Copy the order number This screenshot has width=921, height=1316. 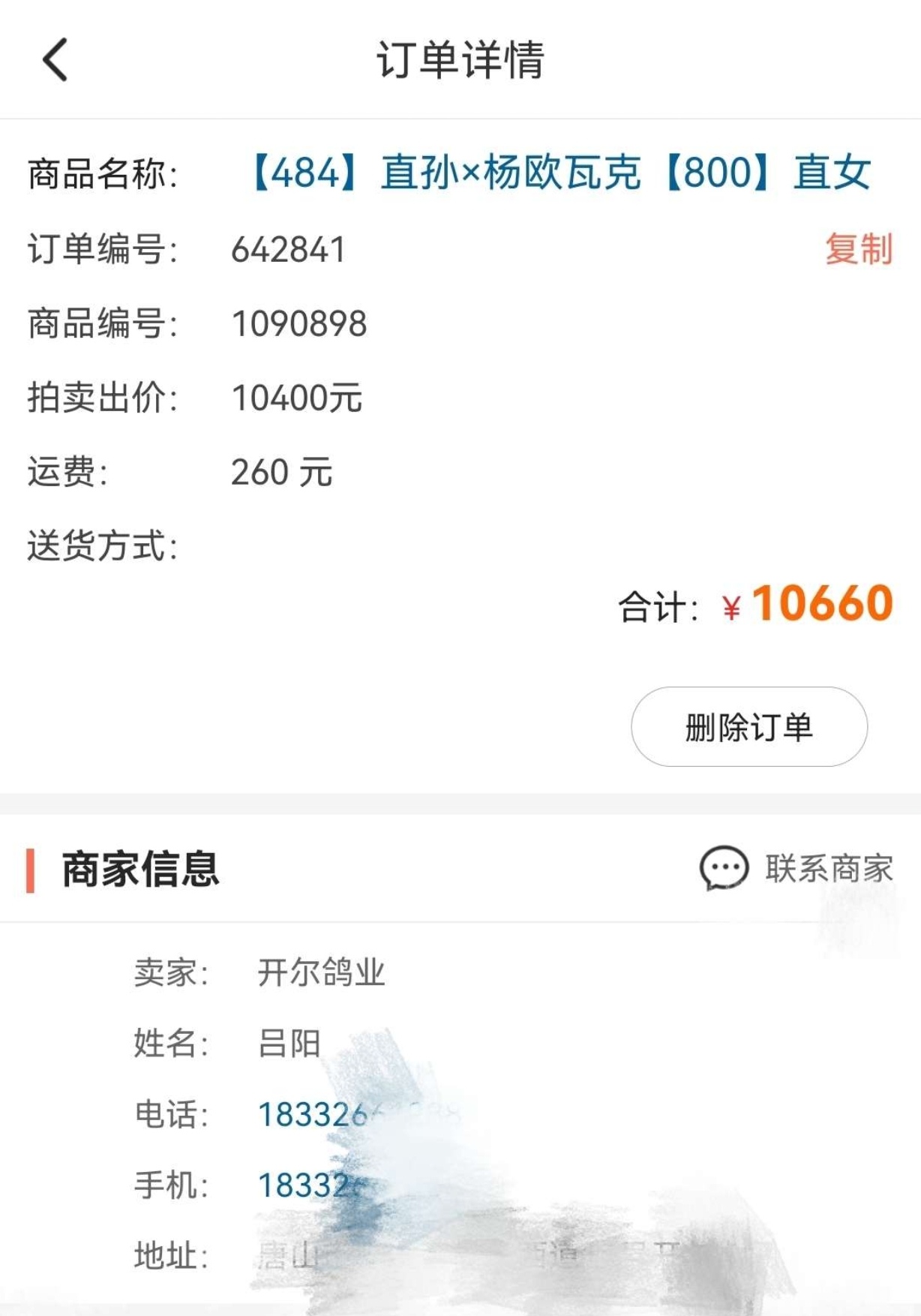coord(858,249)
